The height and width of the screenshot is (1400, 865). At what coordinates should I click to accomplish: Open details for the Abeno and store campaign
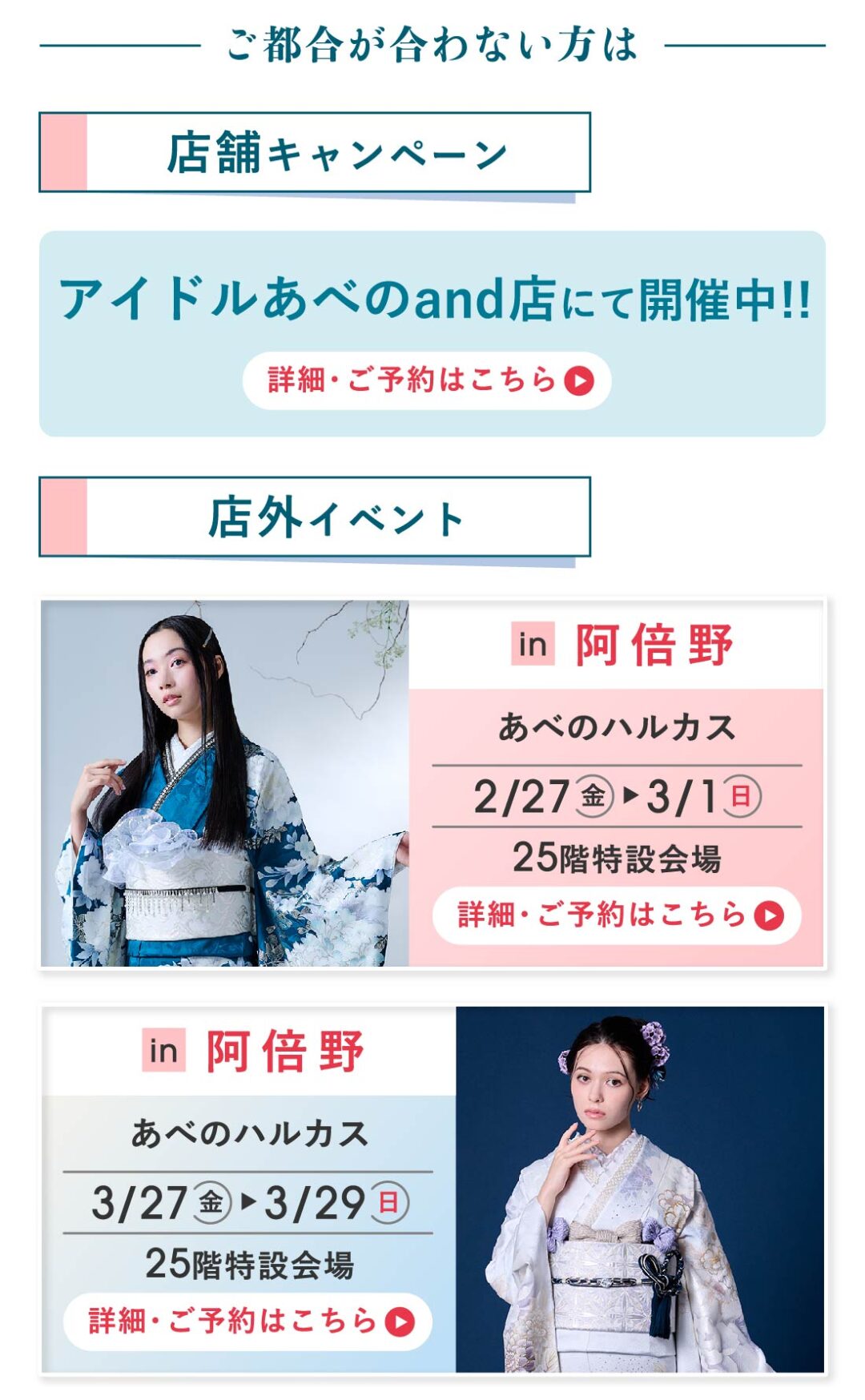click(427, 380)
